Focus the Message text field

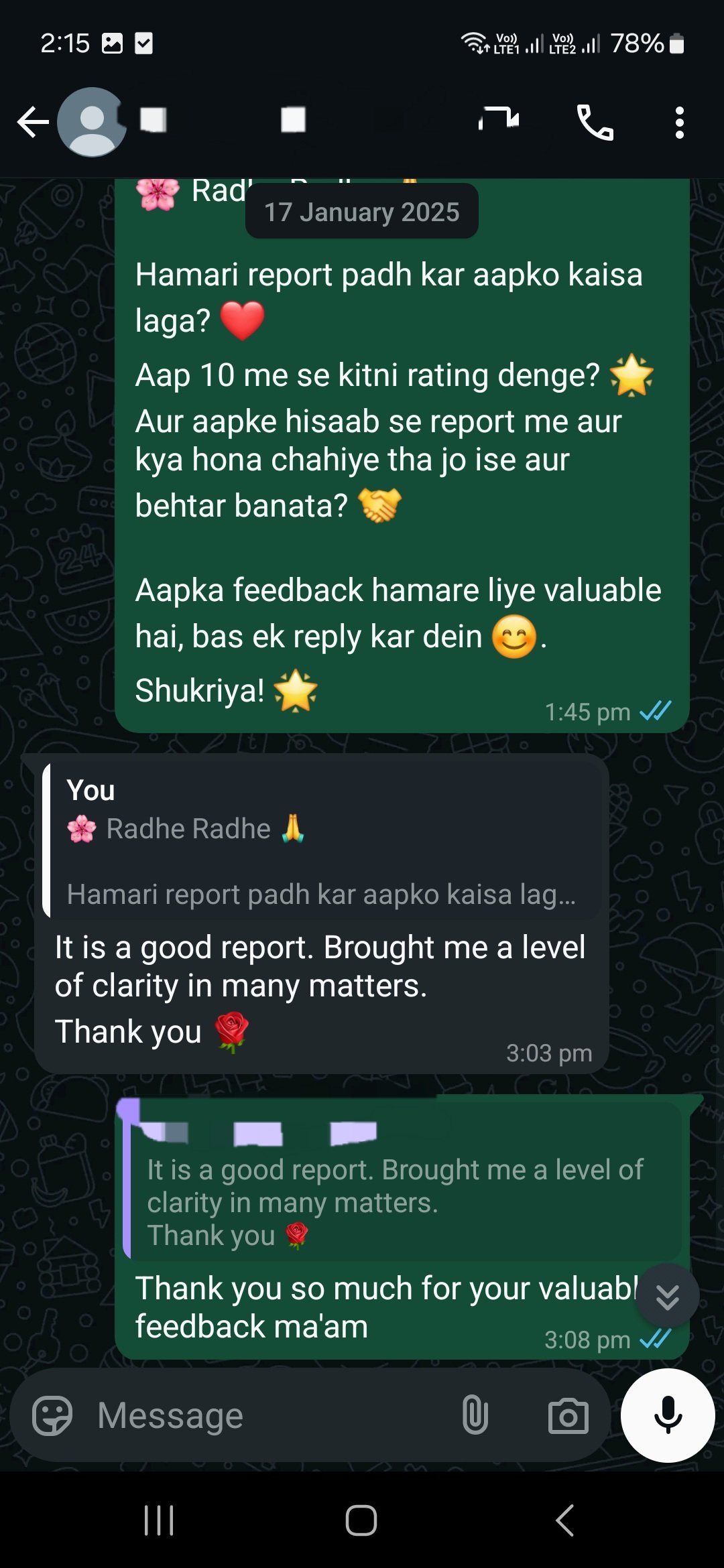(268, 1415)
